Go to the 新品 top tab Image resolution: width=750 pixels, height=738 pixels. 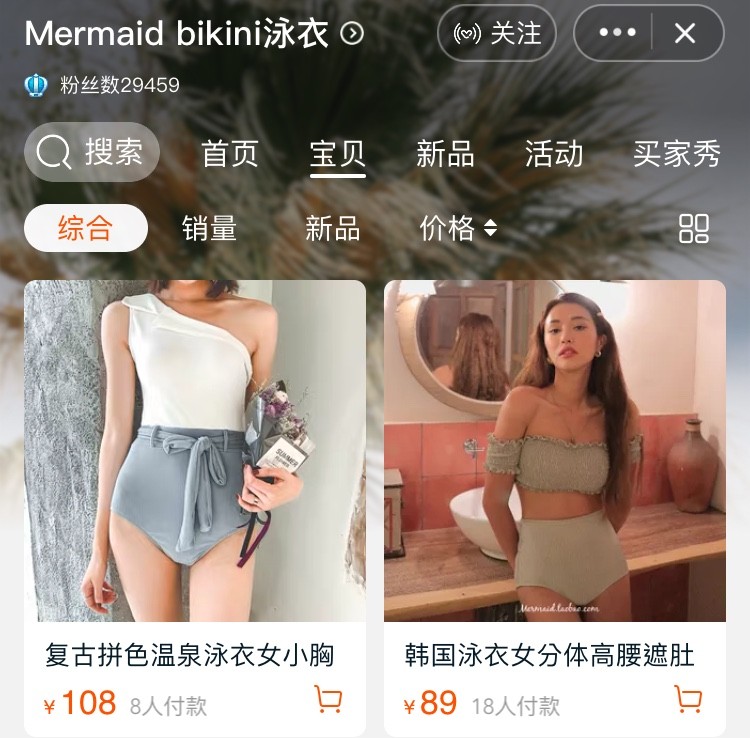click(445, 154)
